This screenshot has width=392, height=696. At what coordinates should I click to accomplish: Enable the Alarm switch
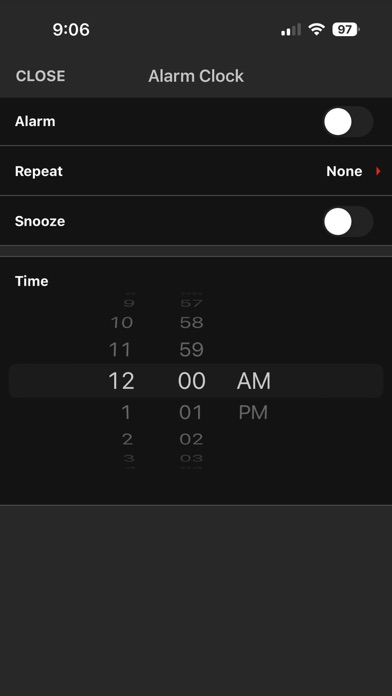348,122
